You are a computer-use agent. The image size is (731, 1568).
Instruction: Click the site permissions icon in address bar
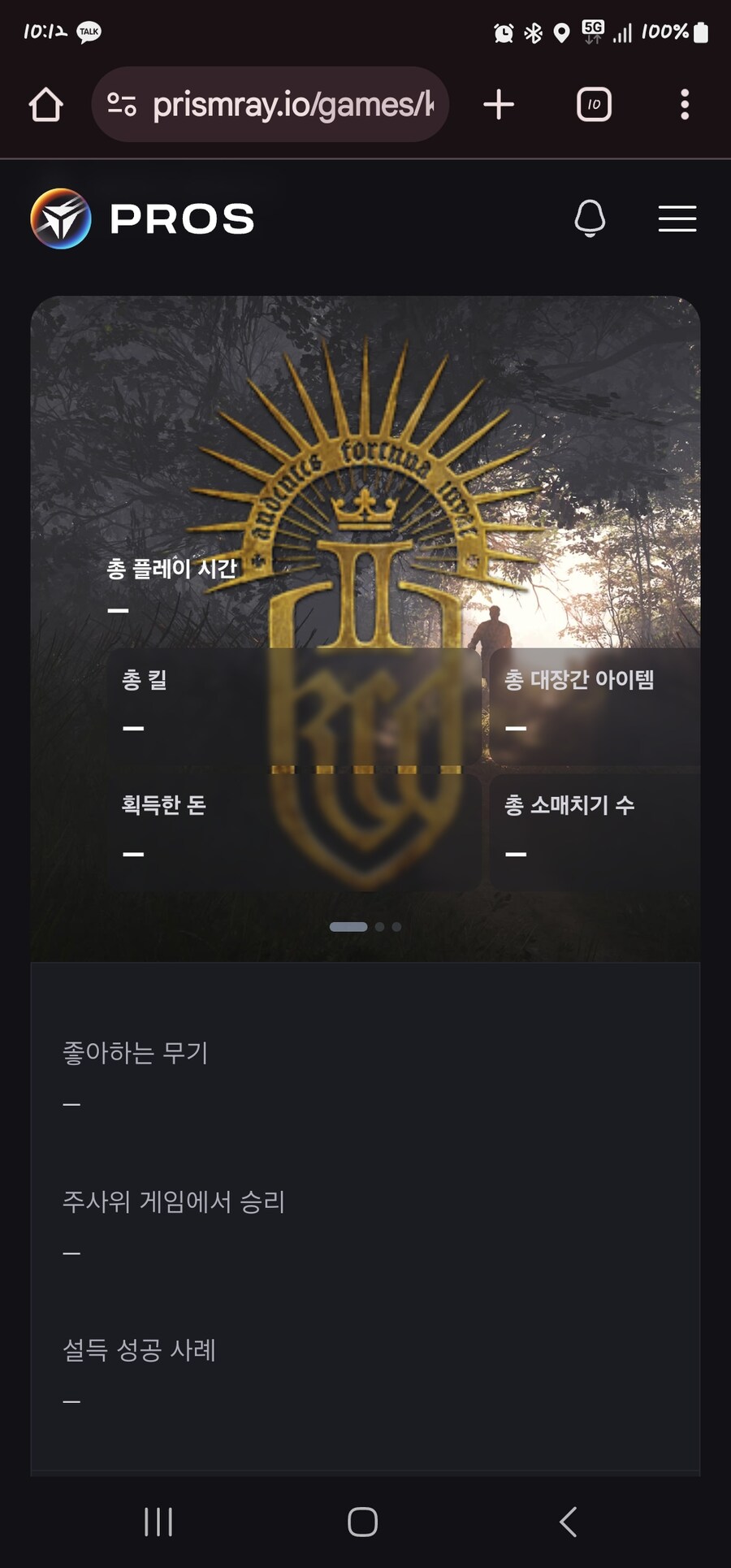point(122,104)
